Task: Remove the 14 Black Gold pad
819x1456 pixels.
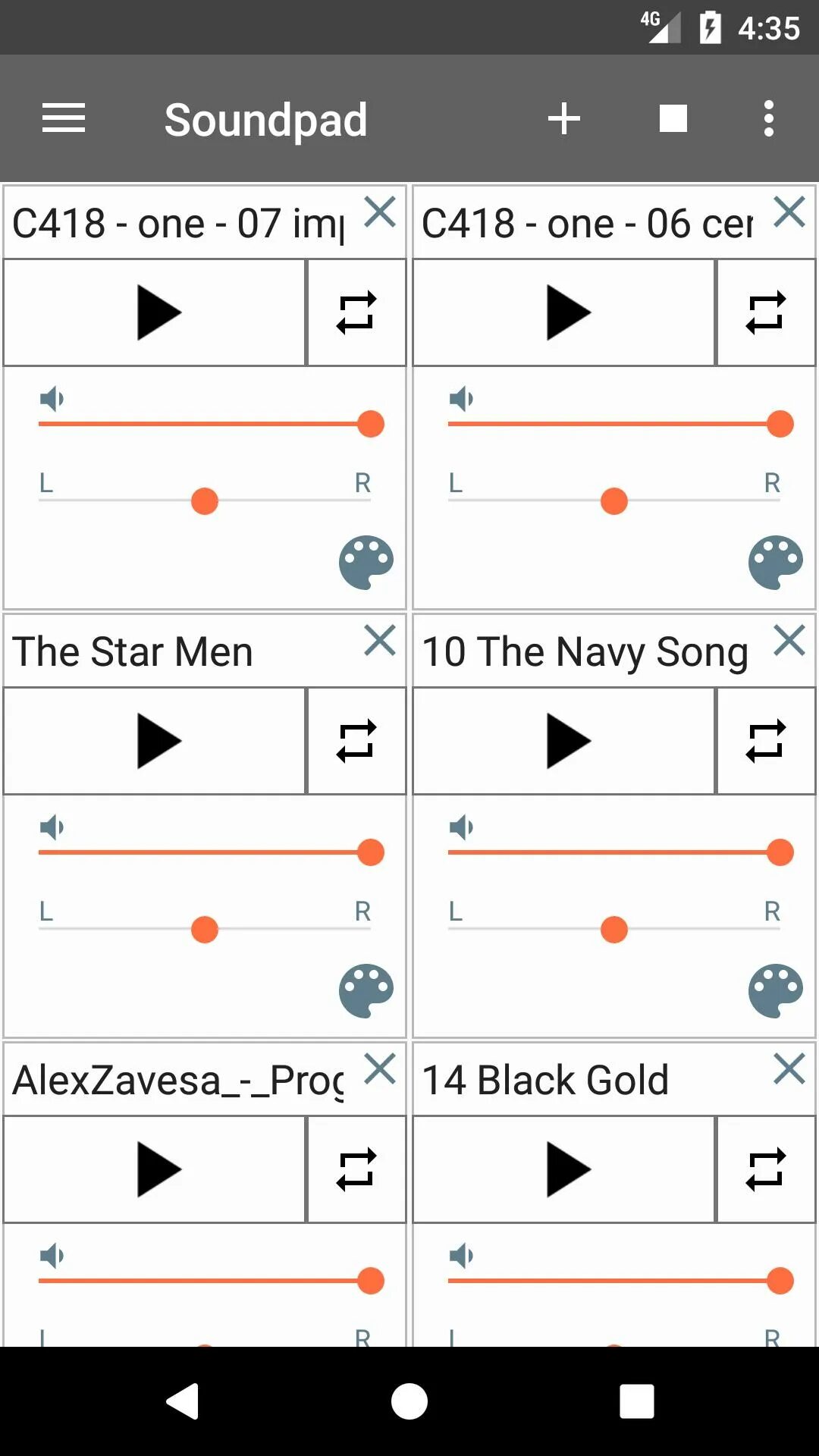Action: click(x=789, y=1069)
